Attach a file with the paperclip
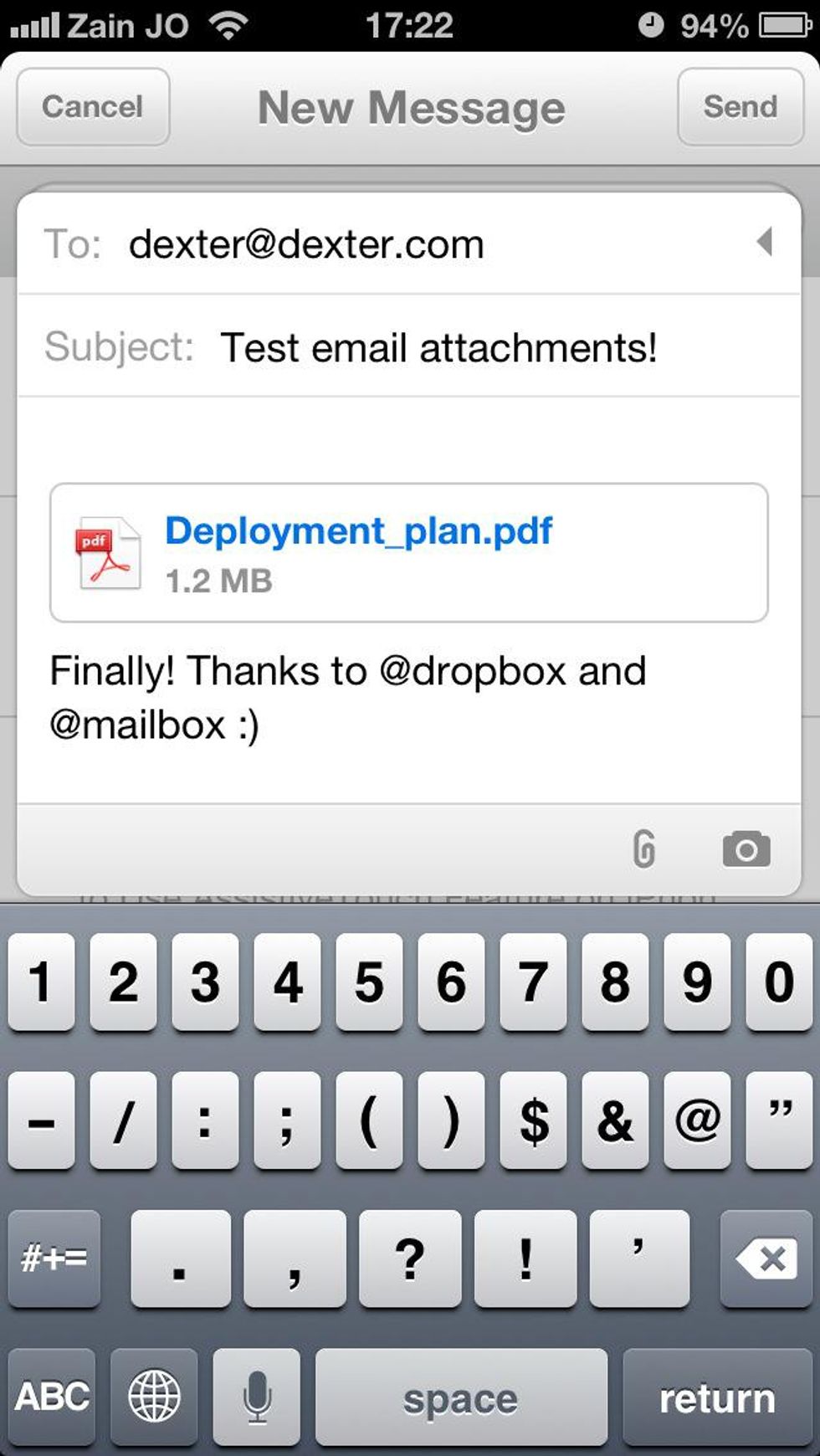The width and height of the screenshot is (820, 1456). [643, 849]
